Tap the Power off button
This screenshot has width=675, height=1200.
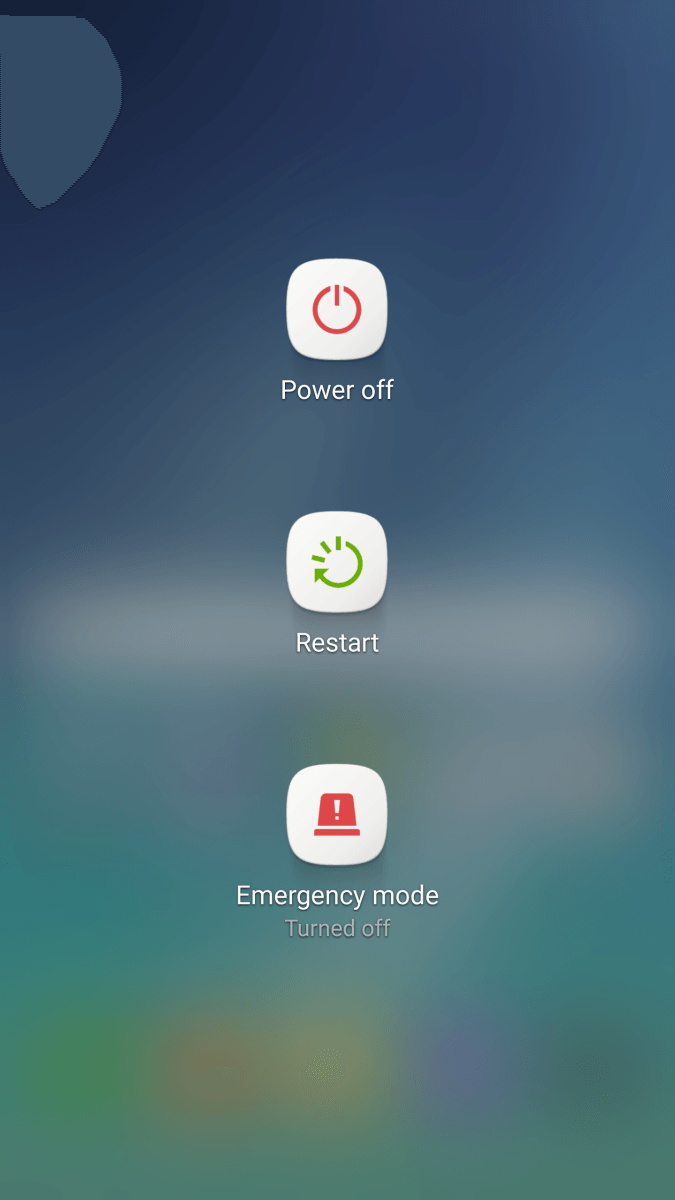[x=337, y=309]
